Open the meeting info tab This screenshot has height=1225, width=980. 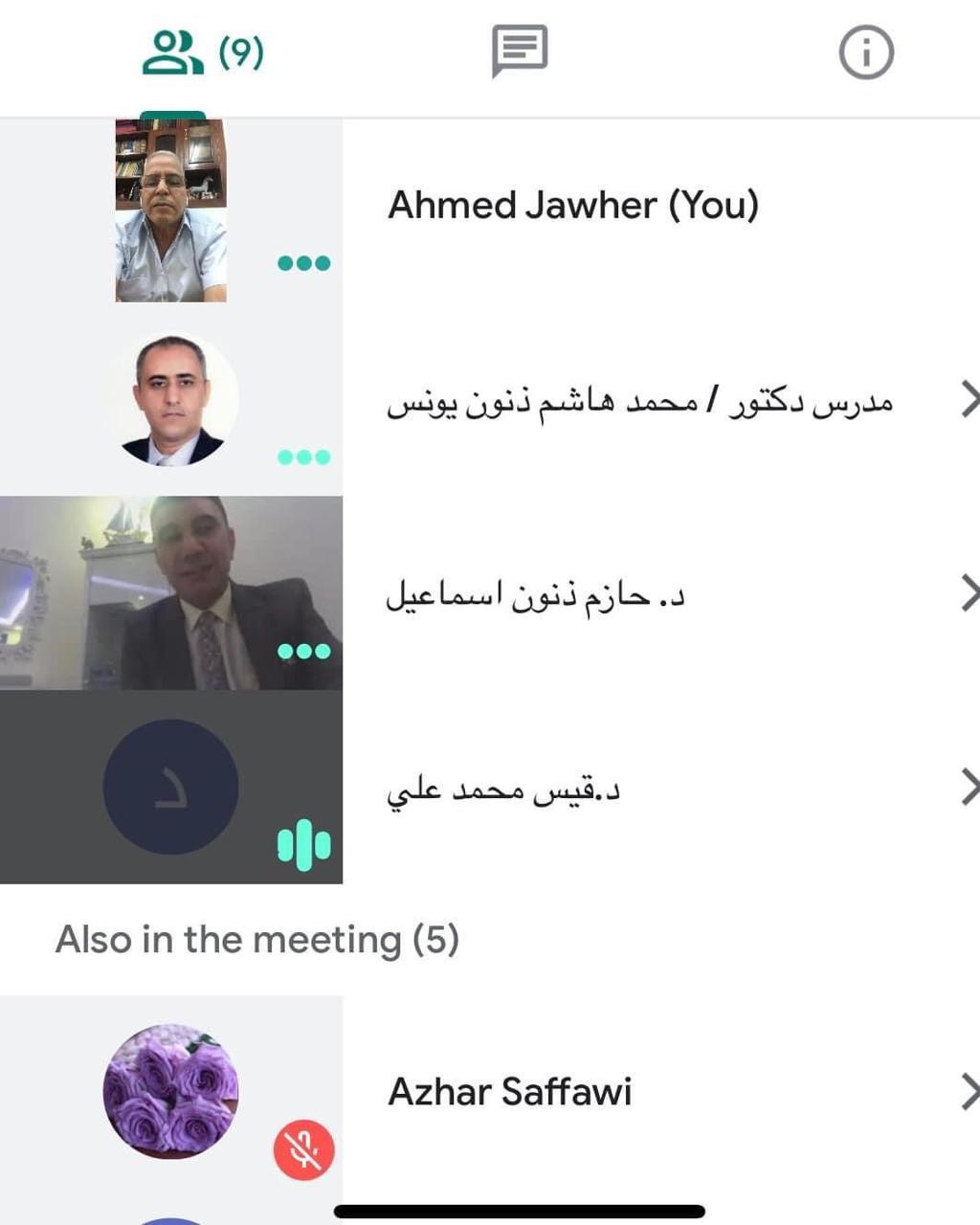point(866,53)
